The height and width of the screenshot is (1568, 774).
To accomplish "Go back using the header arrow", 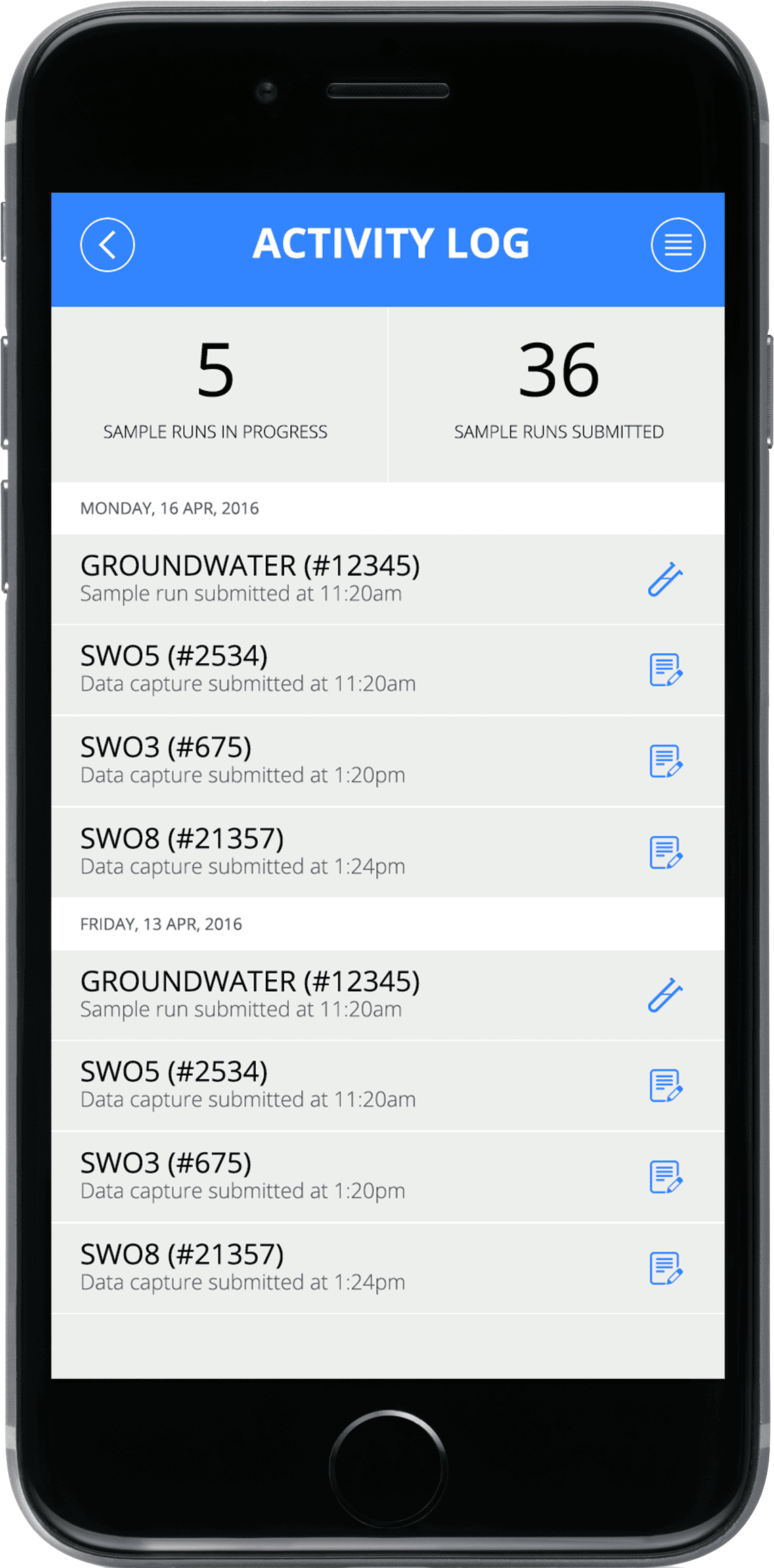I will click(108, 245).
